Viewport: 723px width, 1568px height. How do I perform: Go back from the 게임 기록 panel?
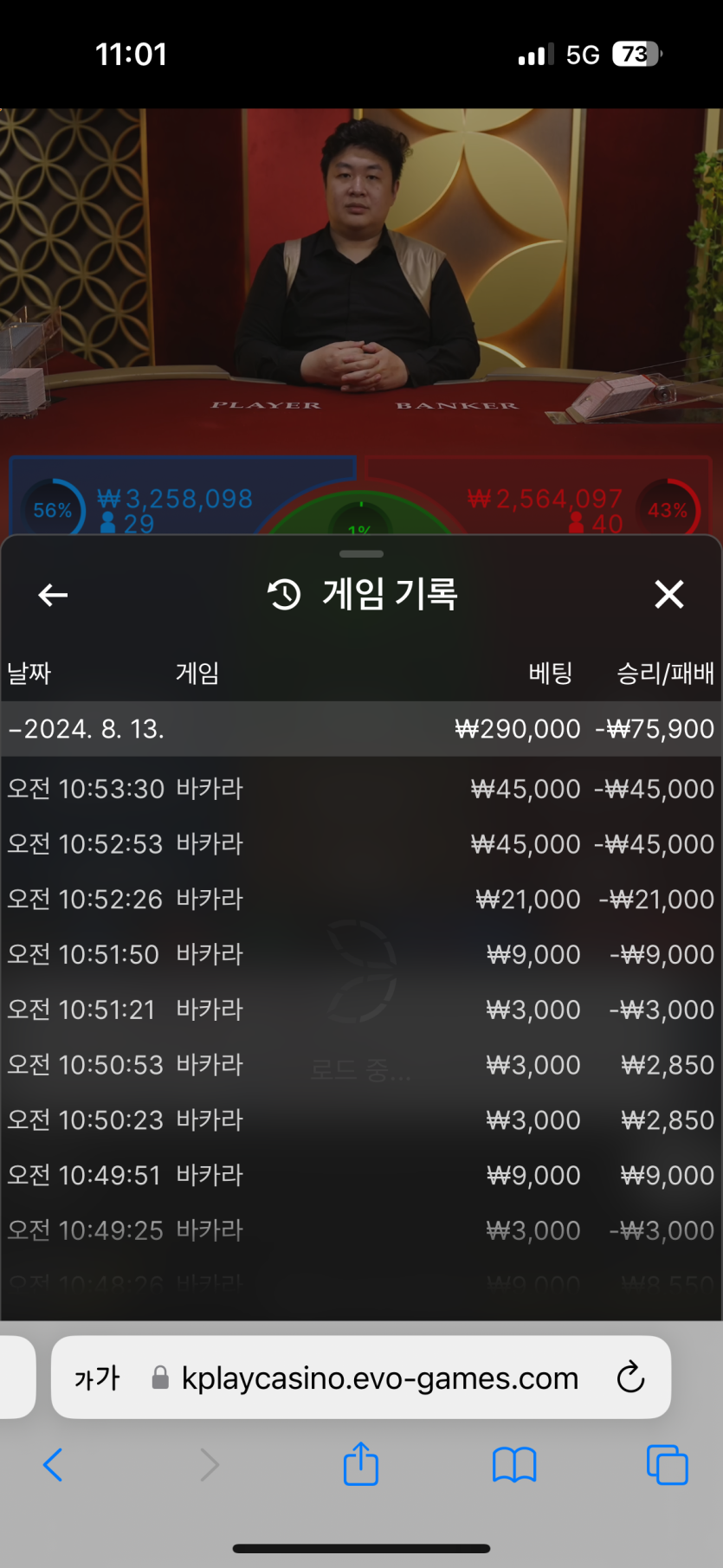click(53, 595)
